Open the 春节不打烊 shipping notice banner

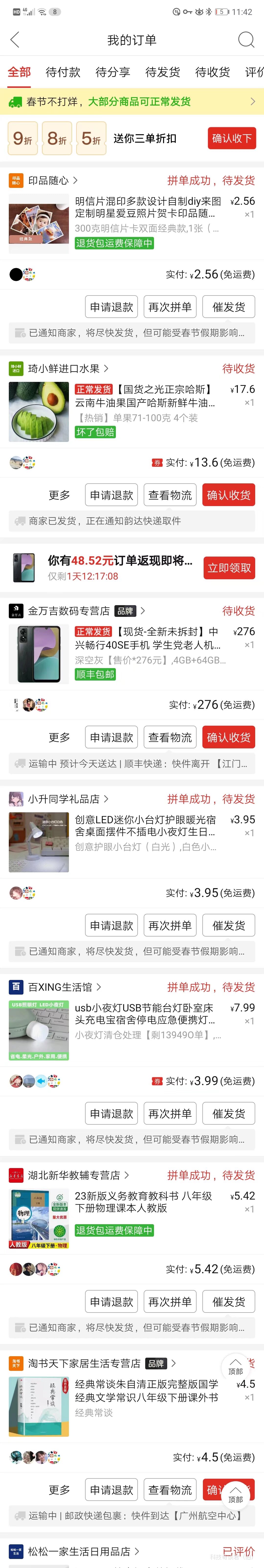pyautogui.click(x=132, y=102)
